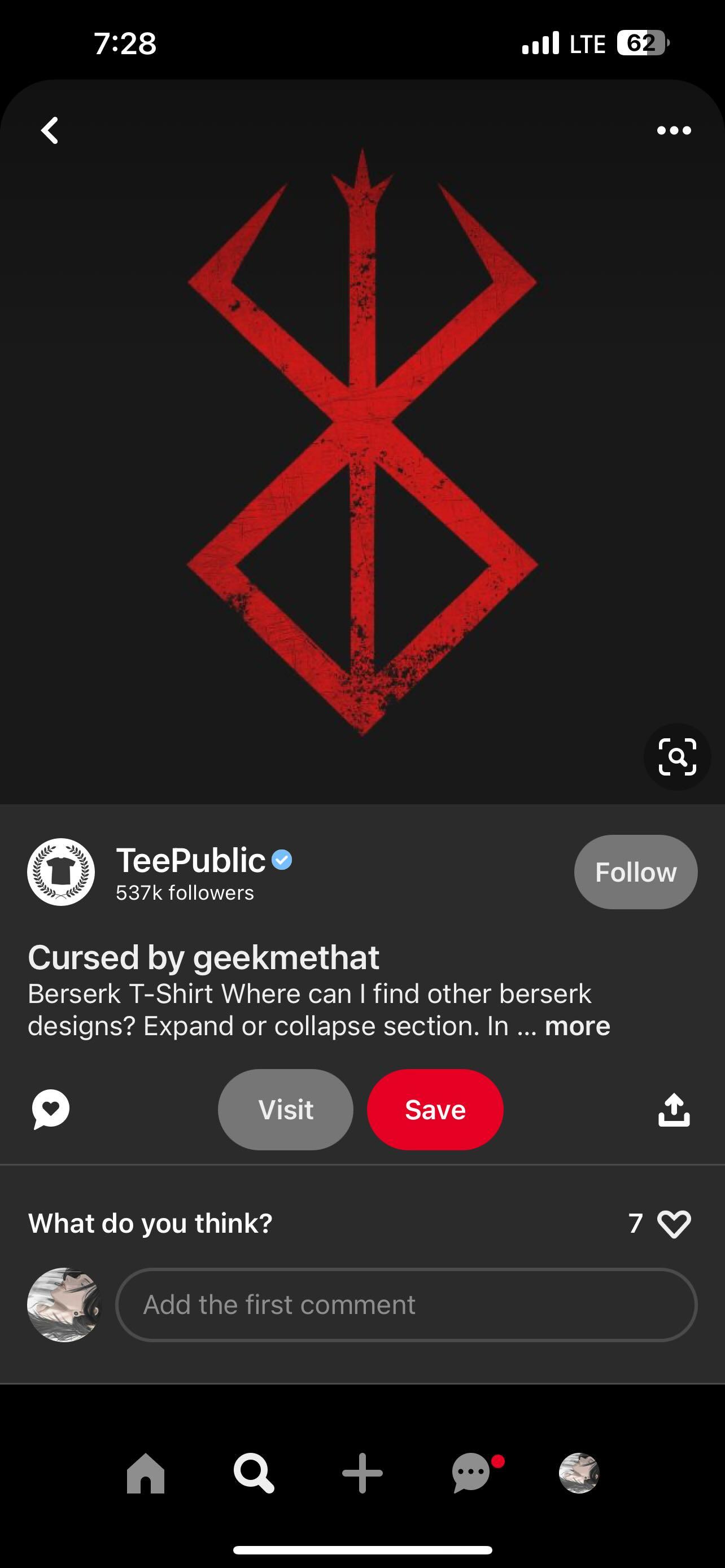
Task: Switch to the Search tab
Action: [x=254, y=1473]
